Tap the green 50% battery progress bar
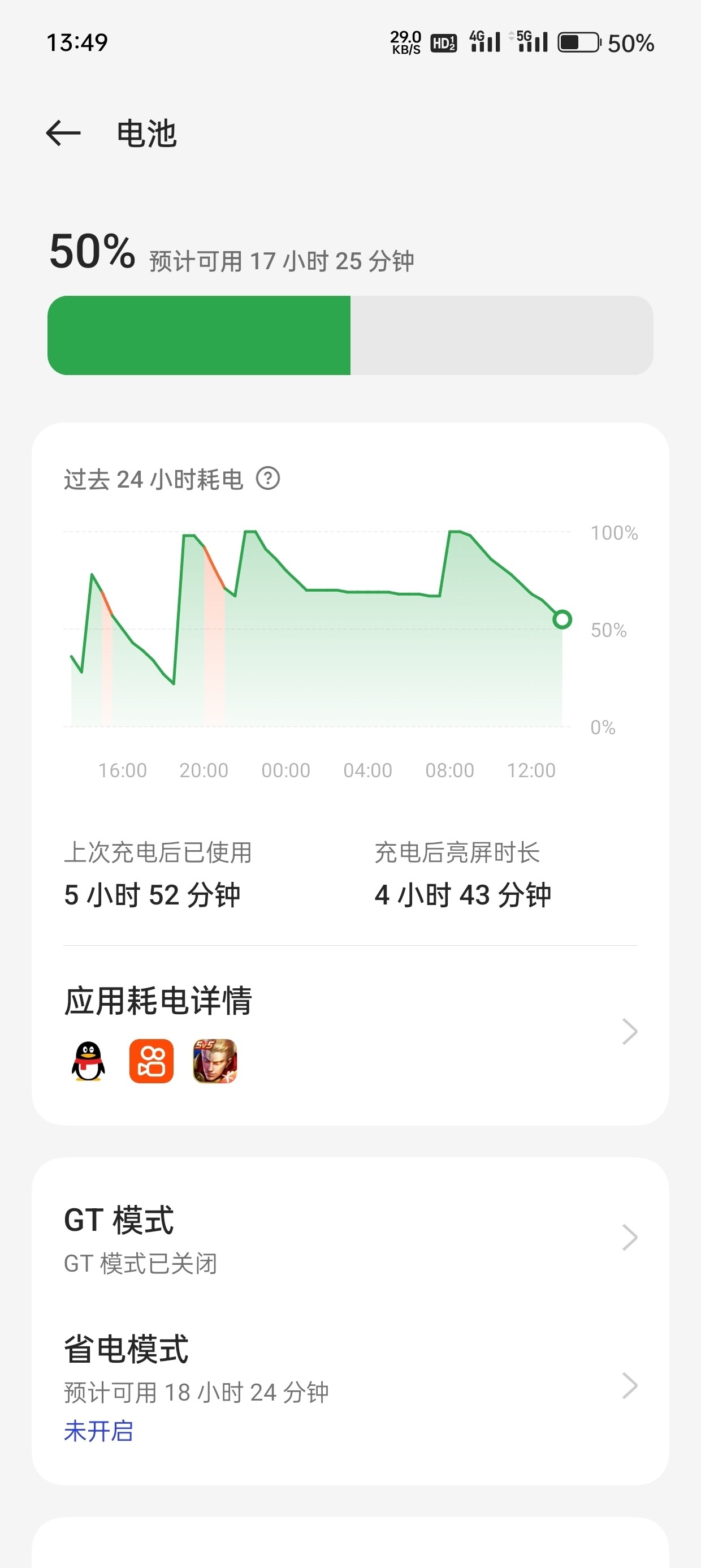Image resolution: width=701 pixels, height=1568 pixels. pyautogui.click(x=201, y=336)
